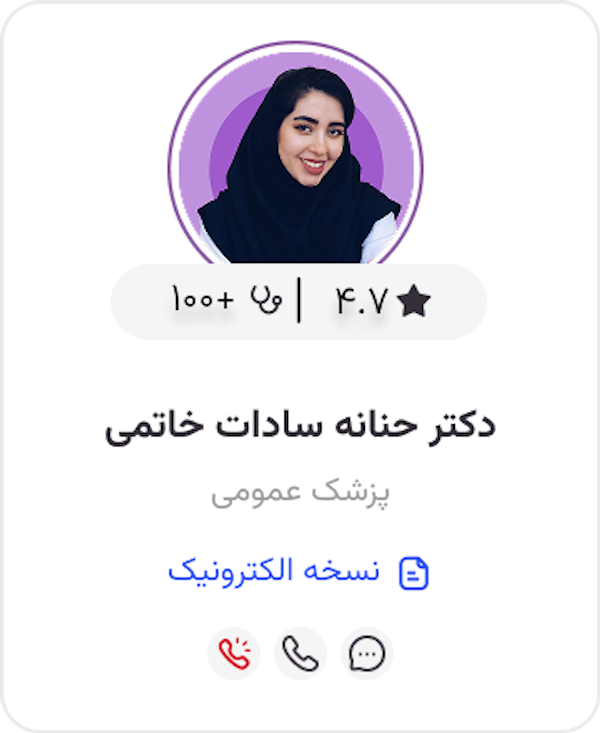Open Dr. Hananeh Sadat Khatami's card

(x=300, y=426)
